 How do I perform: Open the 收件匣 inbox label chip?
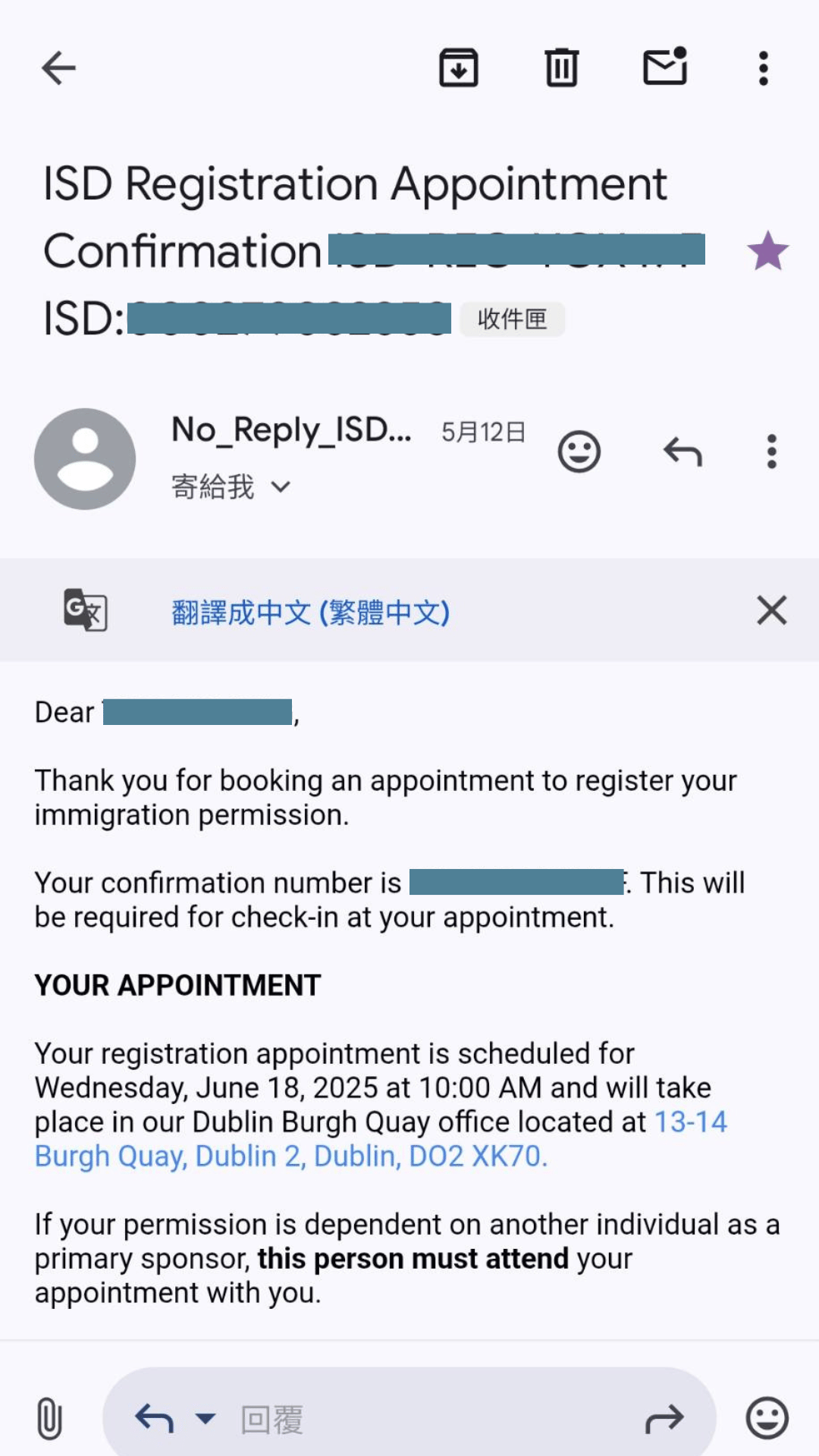click(x=512, y=319)
